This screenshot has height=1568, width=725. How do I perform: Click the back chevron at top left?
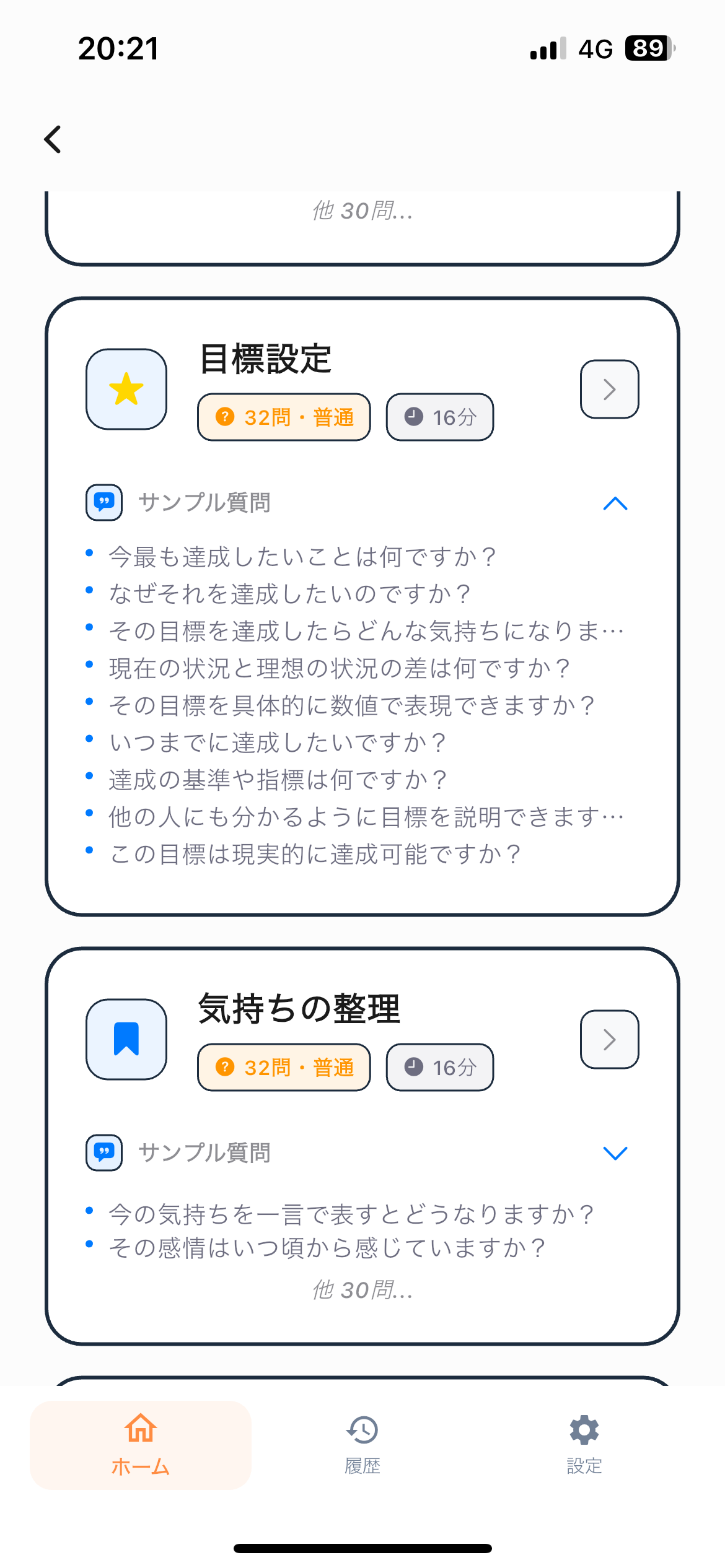point(53,139)
